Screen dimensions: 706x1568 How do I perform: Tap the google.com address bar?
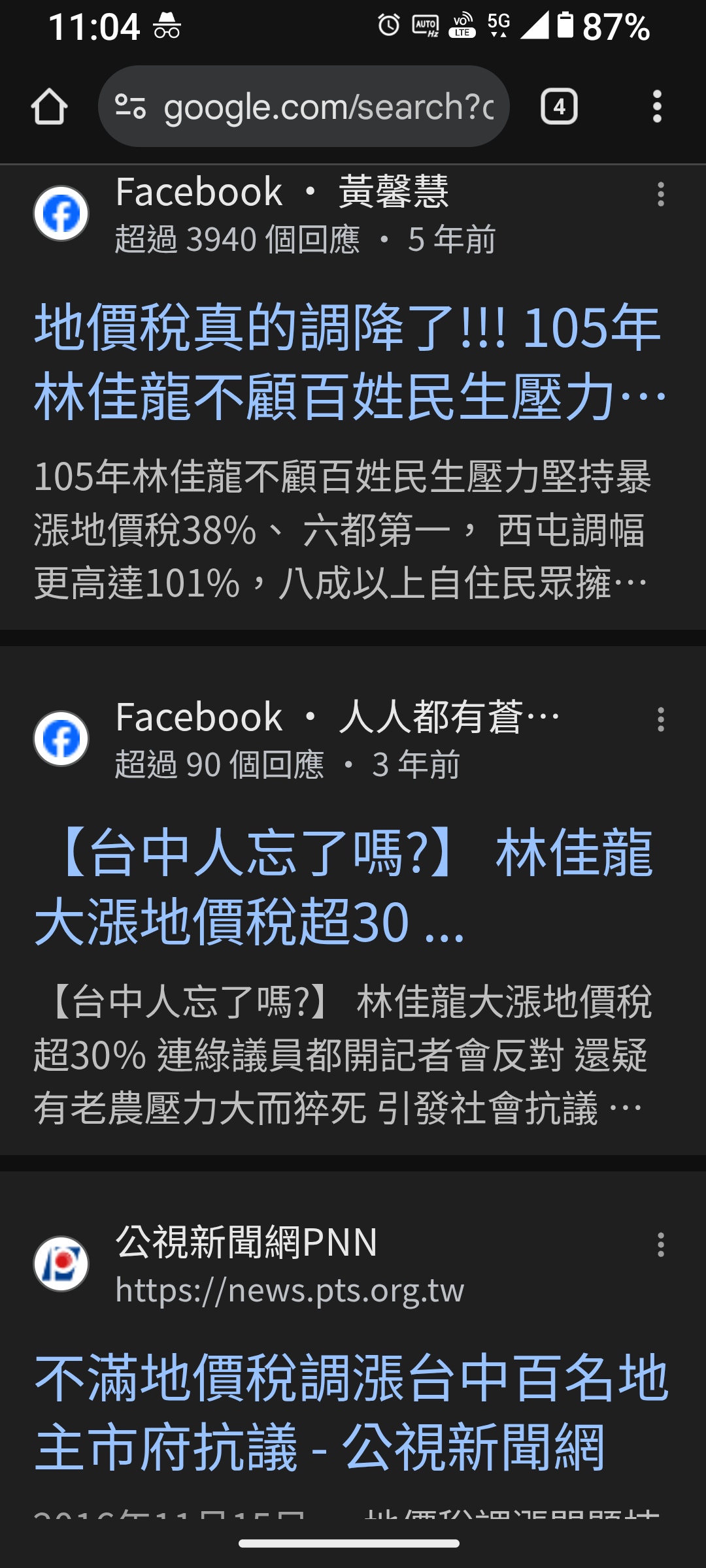click(303, 106)
